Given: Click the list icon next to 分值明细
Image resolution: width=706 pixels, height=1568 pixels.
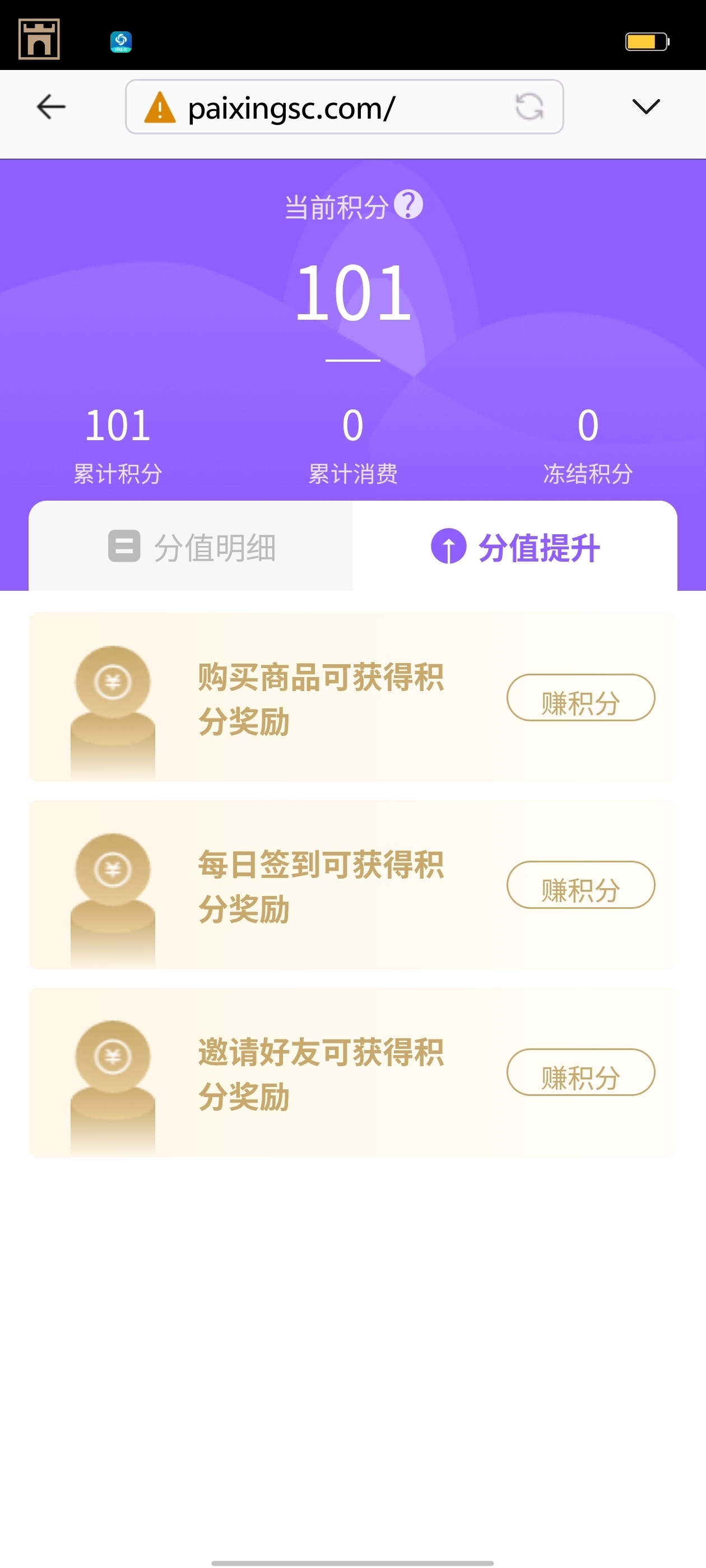Looking at the screenshot, I should click(124, 547).
